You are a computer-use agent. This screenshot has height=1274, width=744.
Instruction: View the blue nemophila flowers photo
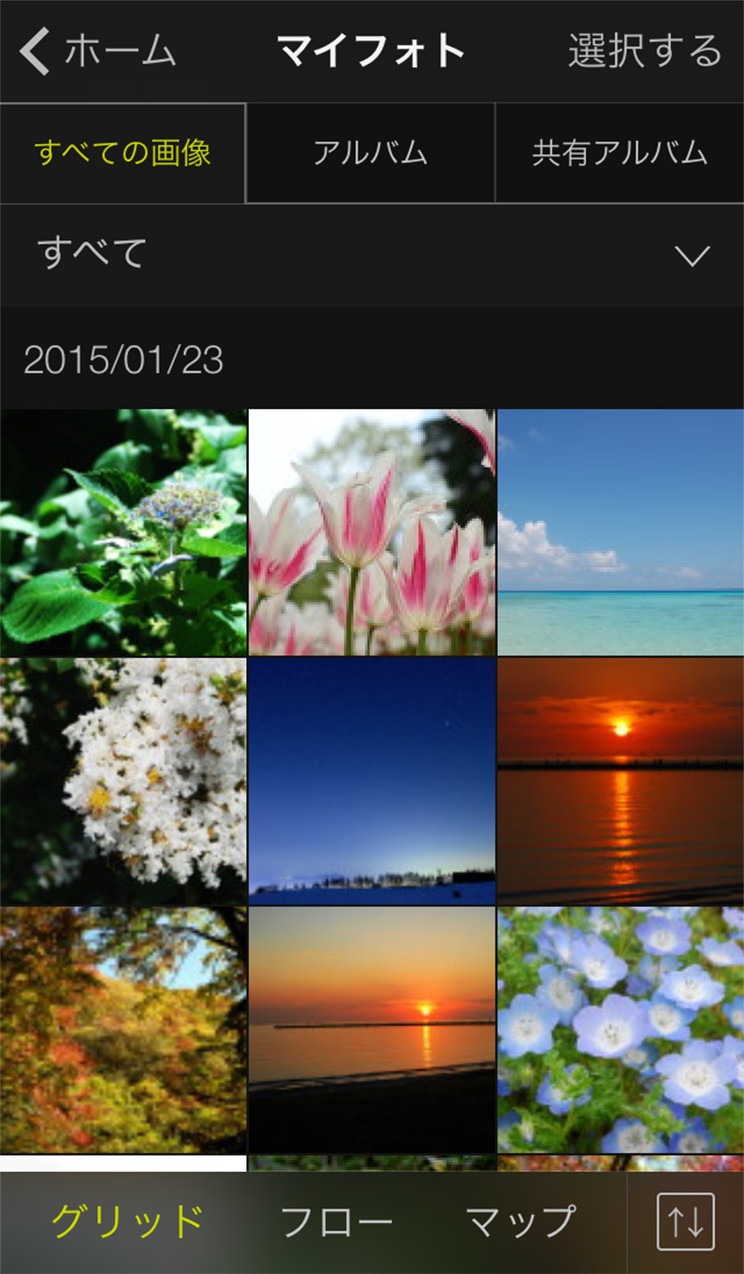tap(620, 1030)
